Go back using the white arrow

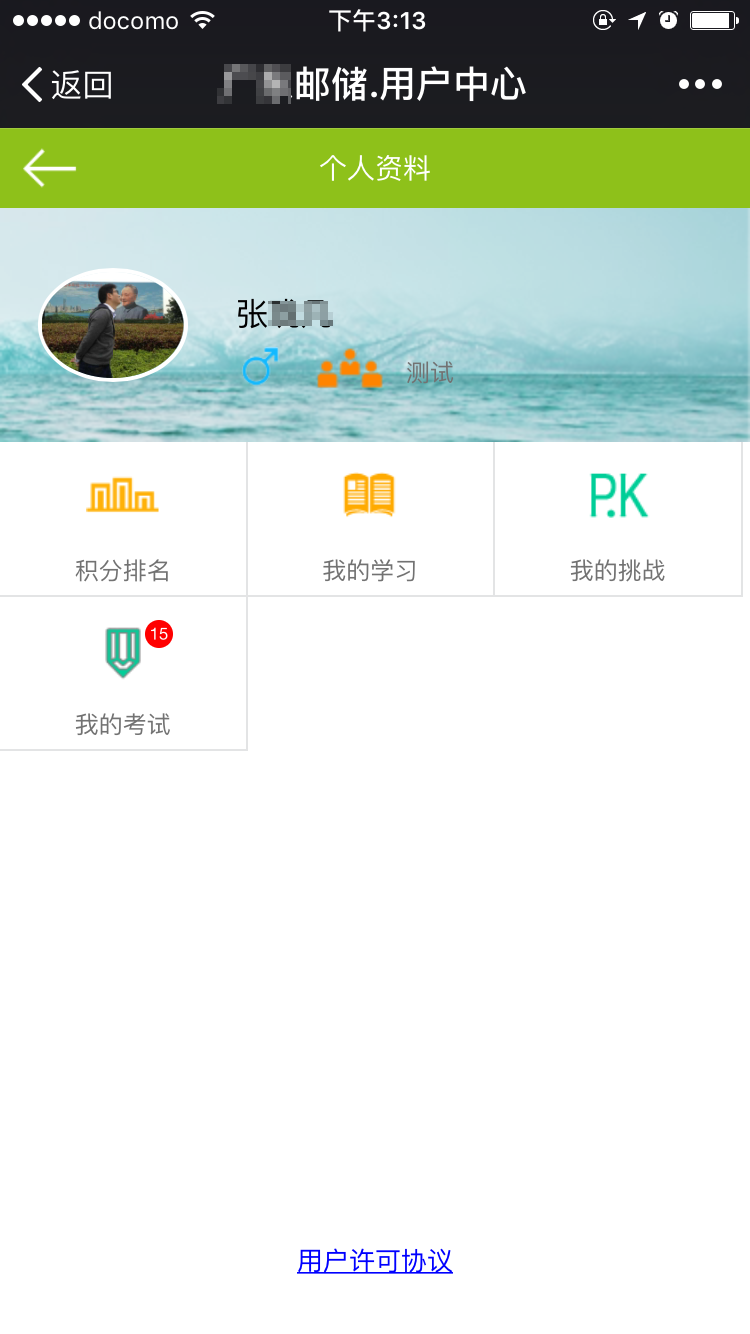click(x=50, y=168)
